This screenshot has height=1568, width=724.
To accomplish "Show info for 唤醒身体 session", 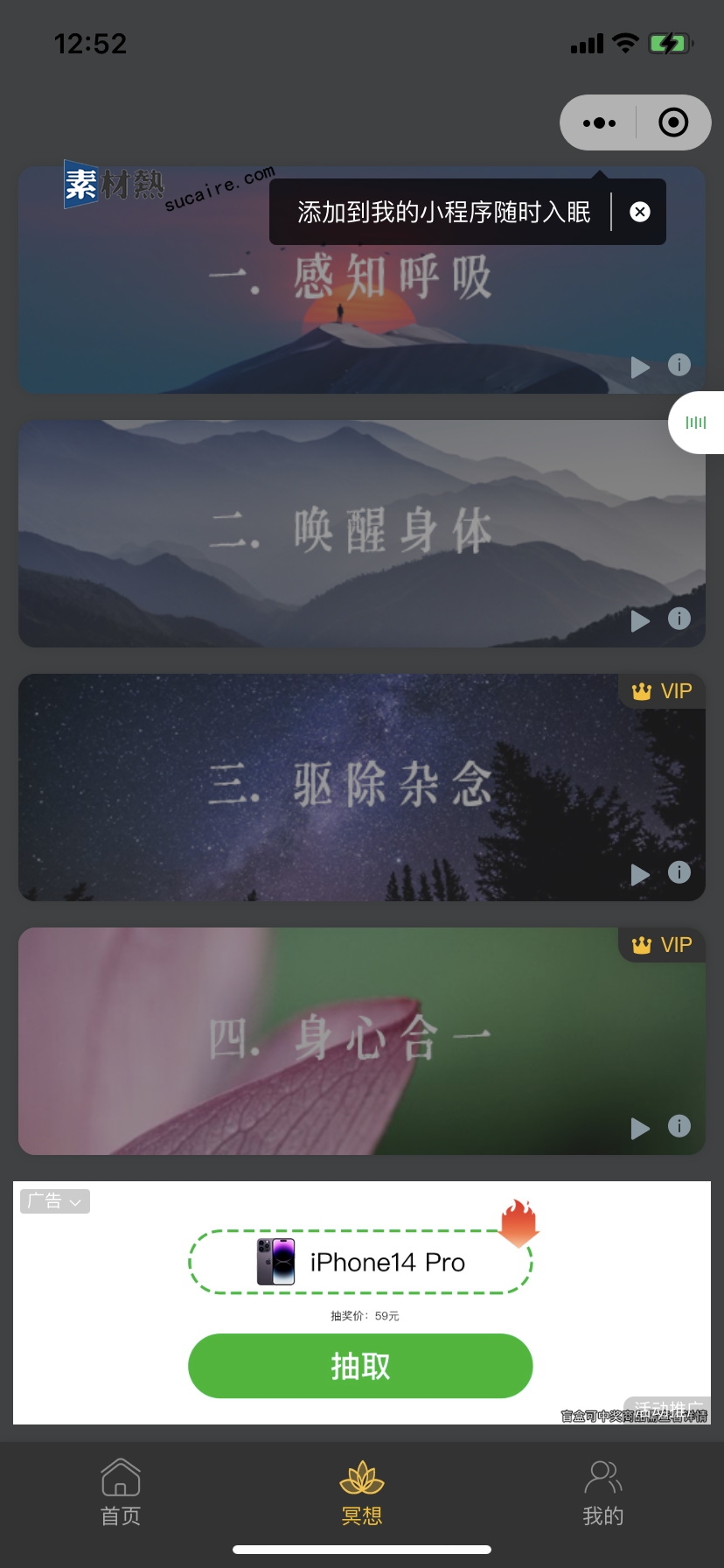I will tap(679, 619).
